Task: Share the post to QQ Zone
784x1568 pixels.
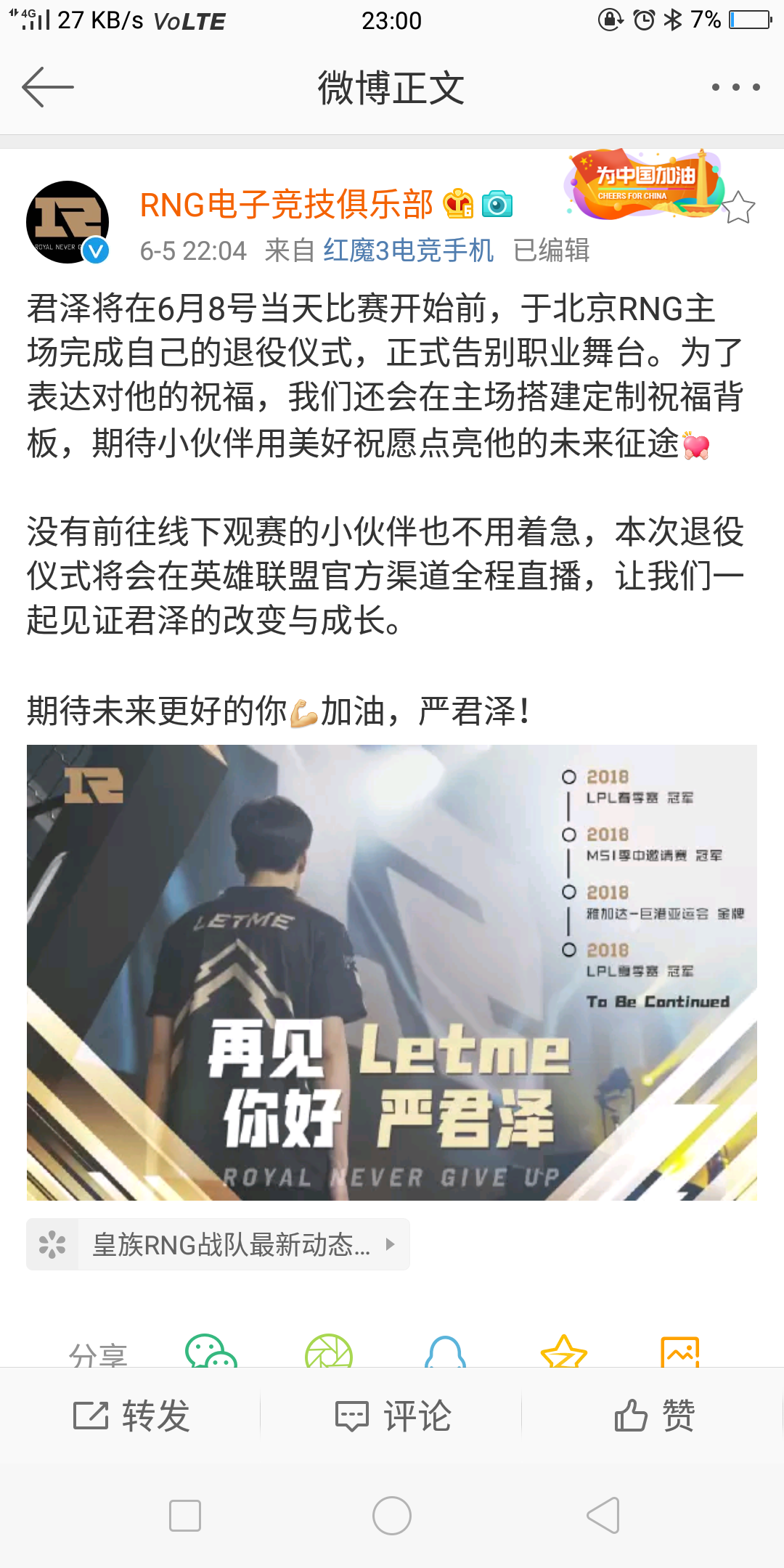Action: (563, 1352)
